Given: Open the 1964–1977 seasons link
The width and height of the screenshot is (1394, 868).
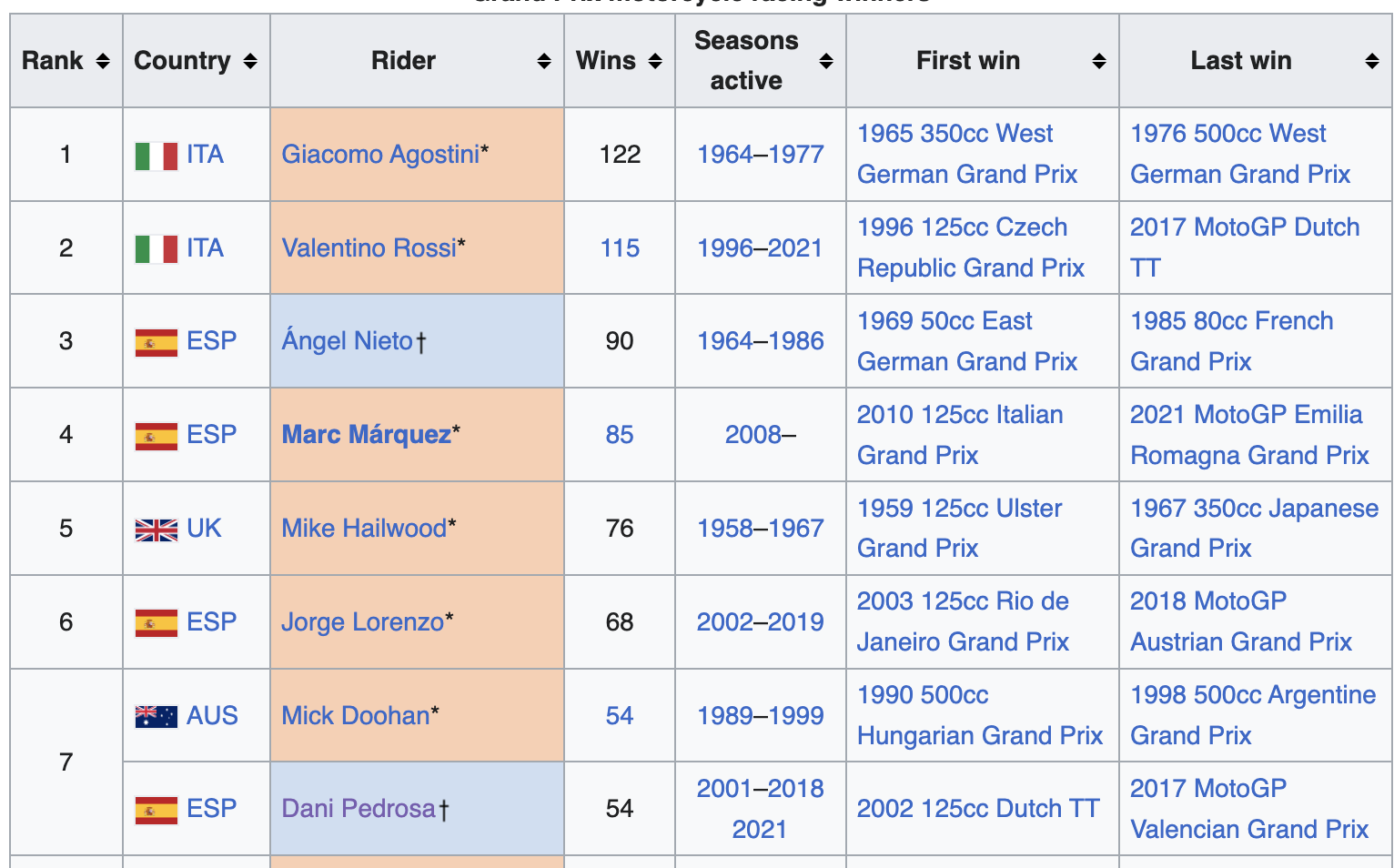Looking at the screenshot, I should click(x=760, y=155).
